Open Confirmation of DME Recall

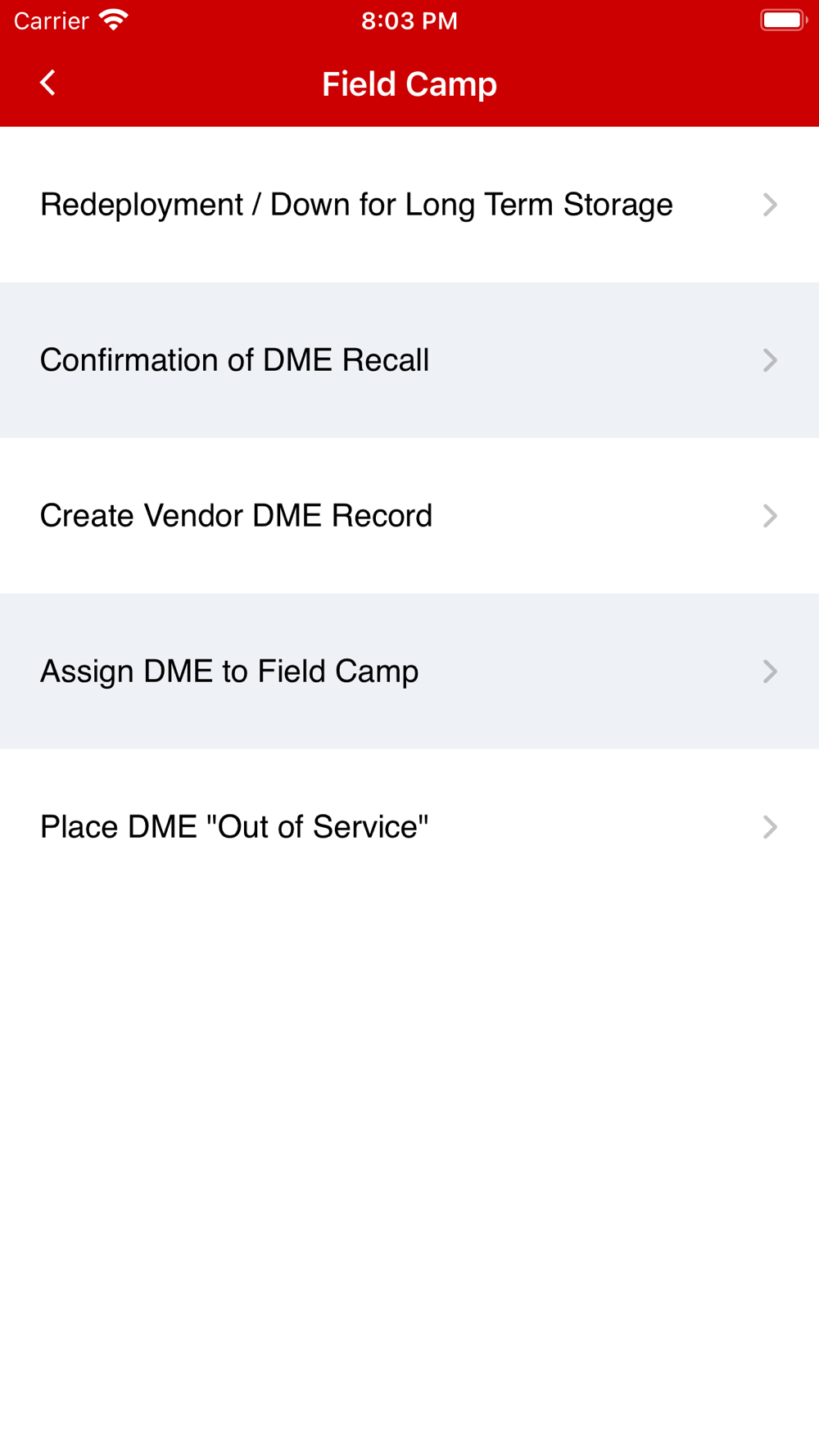tap(409, 360)
